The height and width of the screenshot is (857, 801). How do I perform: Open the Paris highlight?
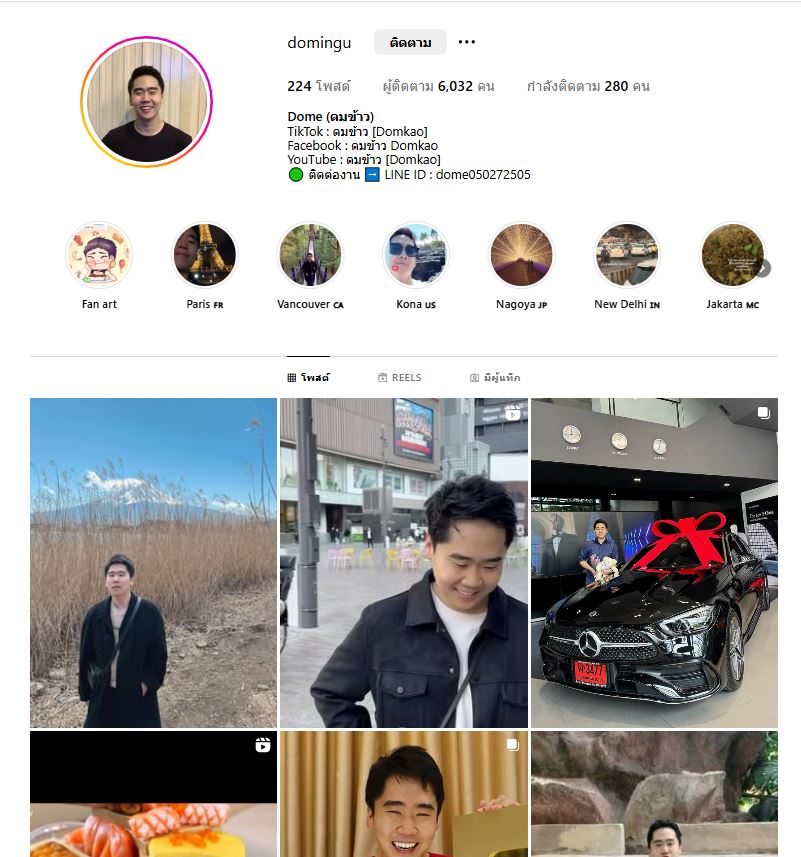(x=205, y=255)
